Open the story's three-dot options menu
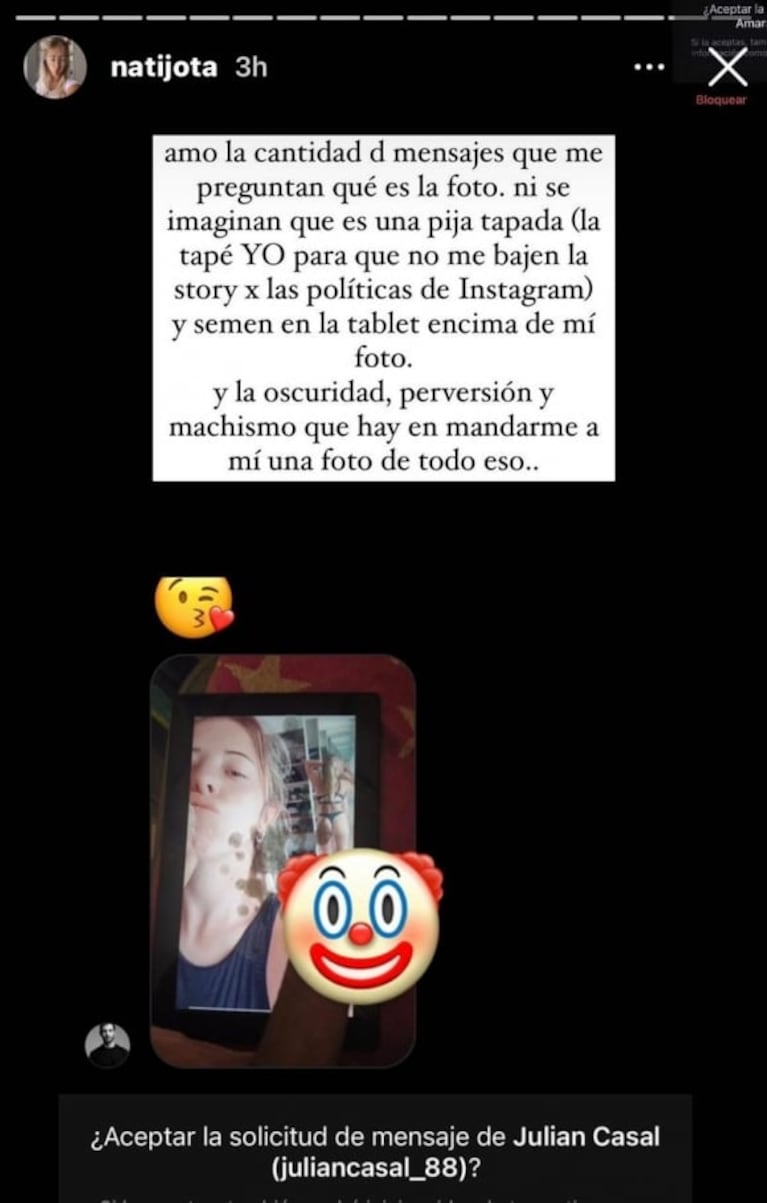The width and height of the screenshot is (767, 1203). [x=650, y=68]
